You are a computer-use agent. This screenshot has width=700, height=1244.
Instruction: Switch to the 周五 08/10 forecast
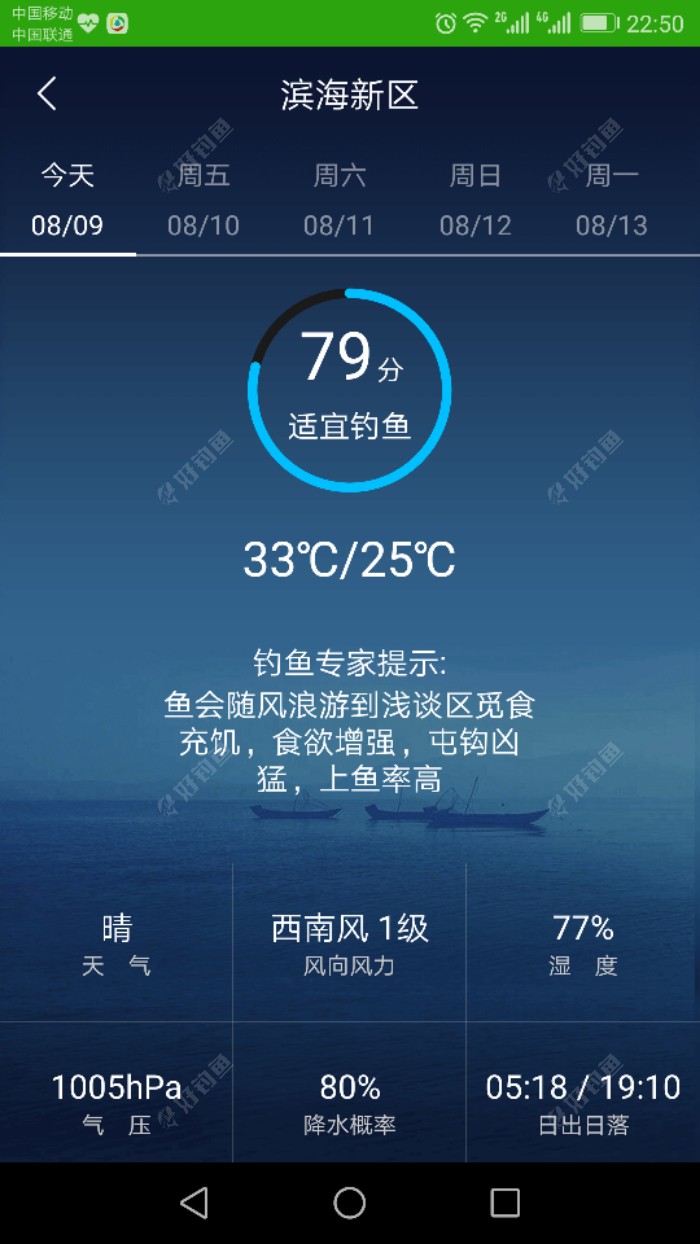pos(204,200)
